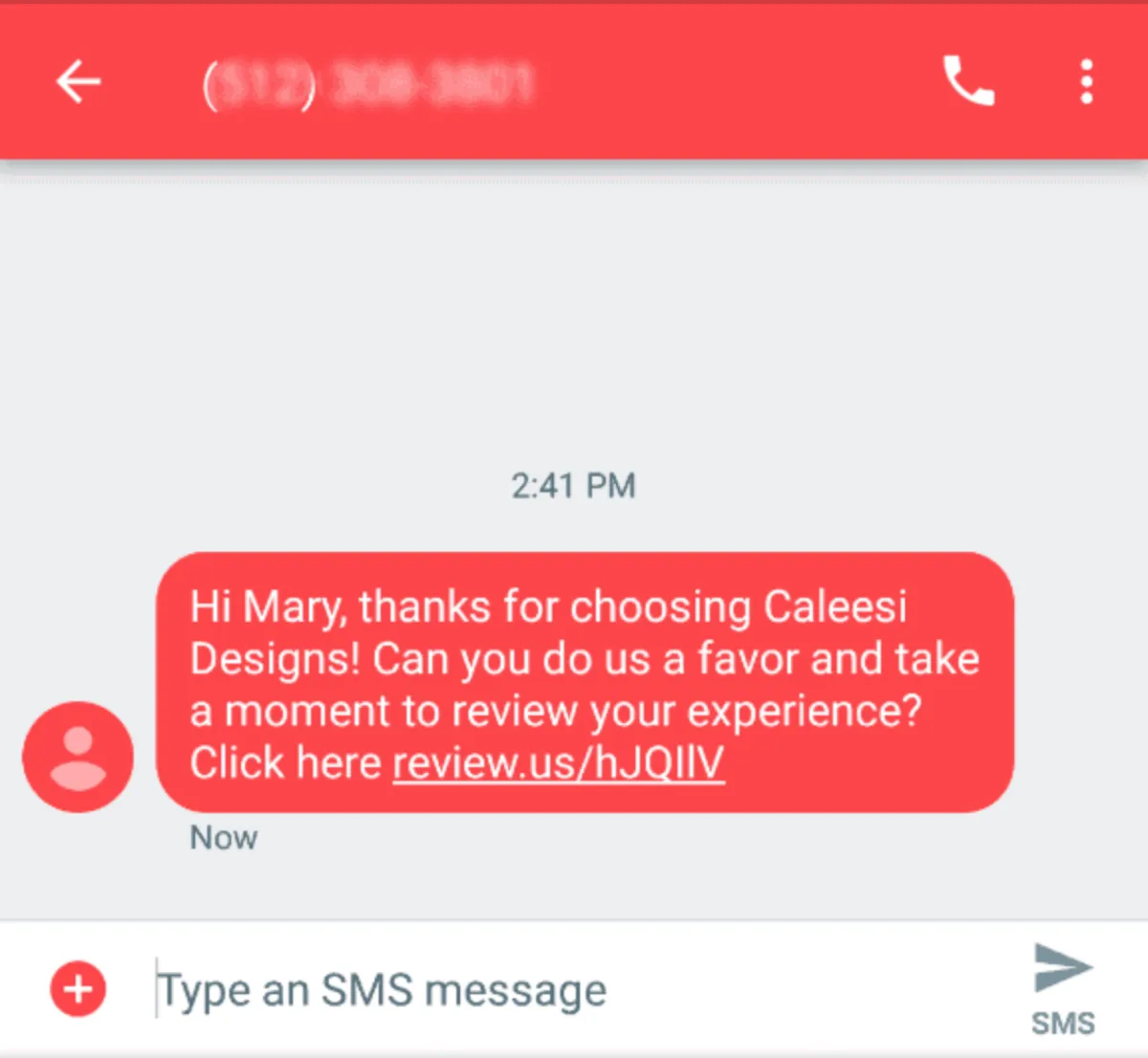Add an attachment with the plus icon
Screen dimensions: 1148x1058
coord(78,988)
